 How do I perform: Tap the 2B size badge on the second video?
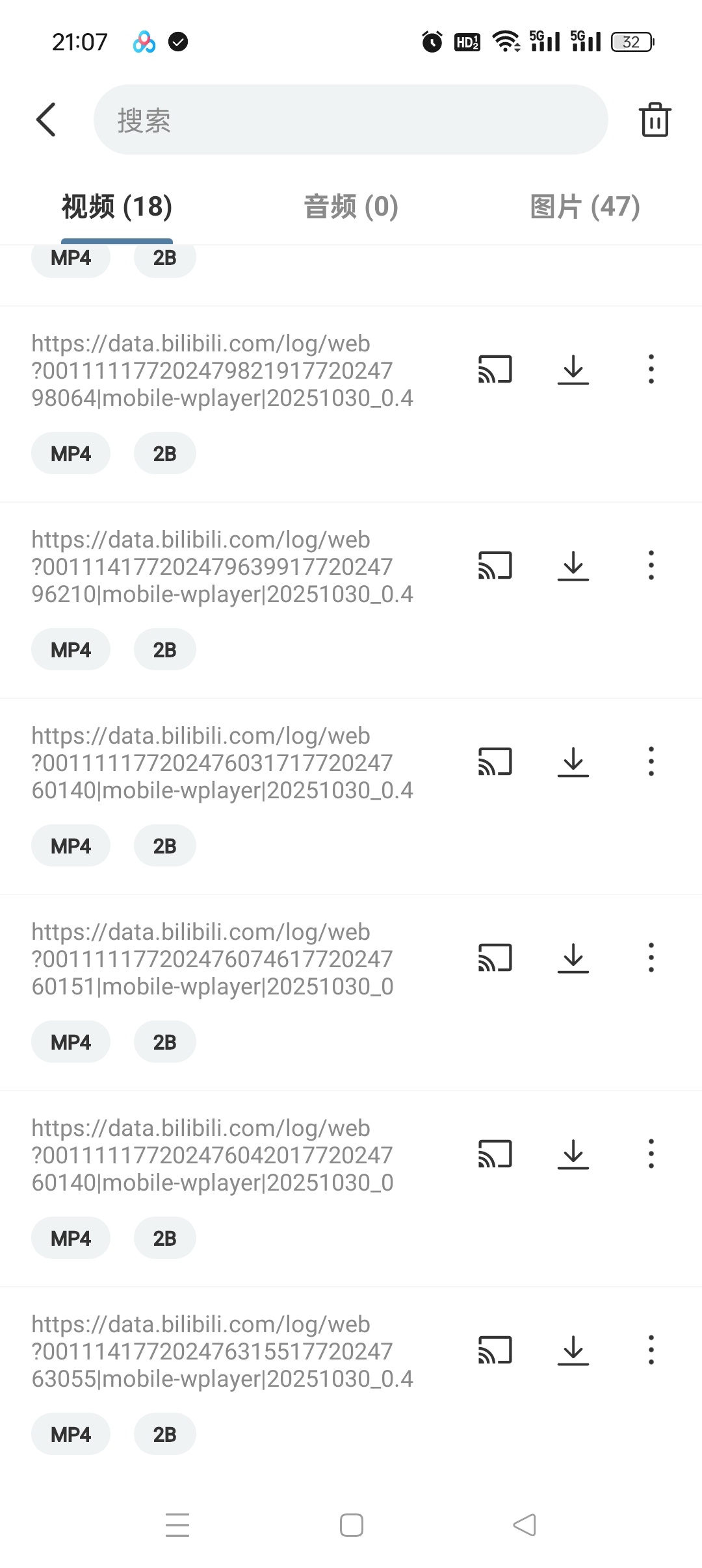coord(164,649)
